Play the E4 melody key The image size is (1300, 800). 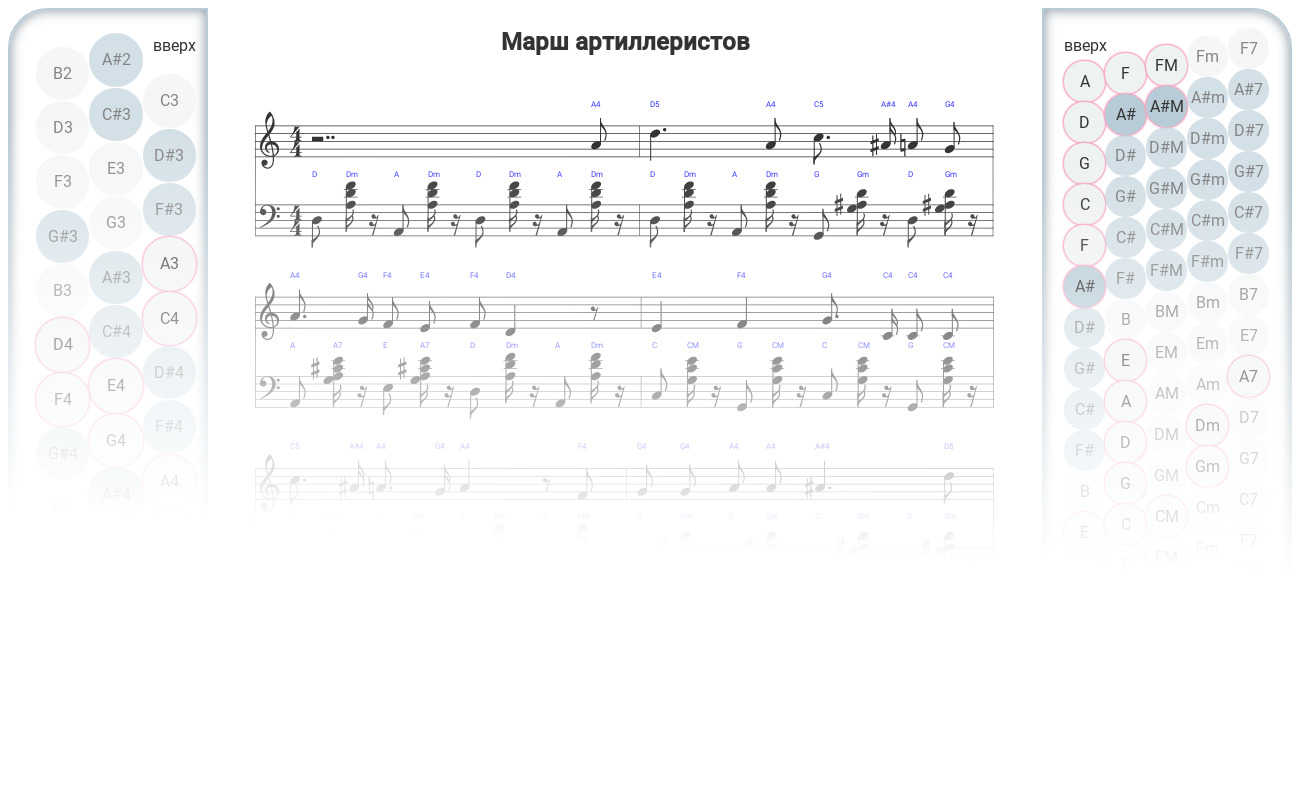(x=116, y=385)
